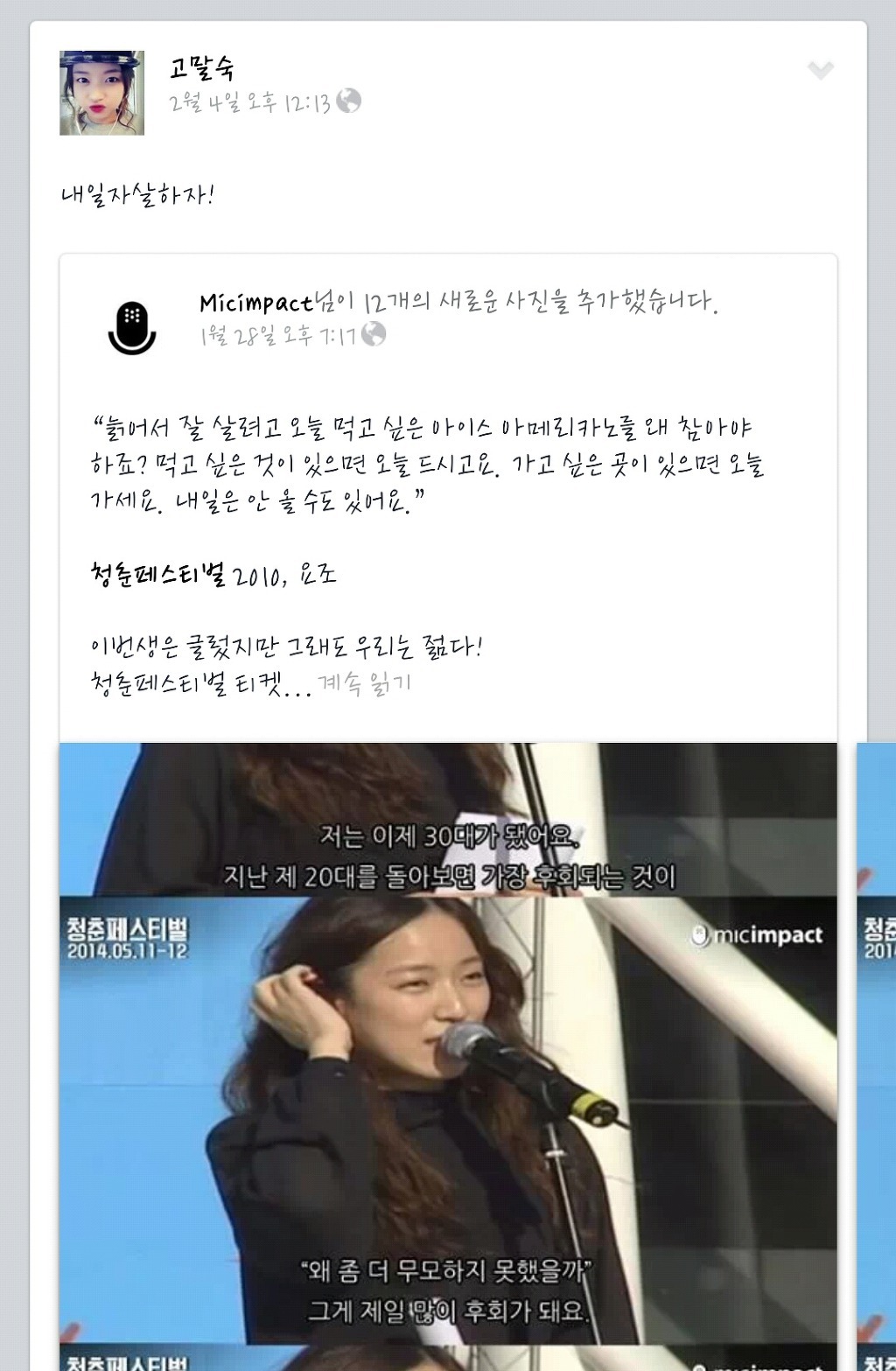Open the shared 청춘페스티벌 photo
The image size is (896, 1371).
click(447, 1050)
